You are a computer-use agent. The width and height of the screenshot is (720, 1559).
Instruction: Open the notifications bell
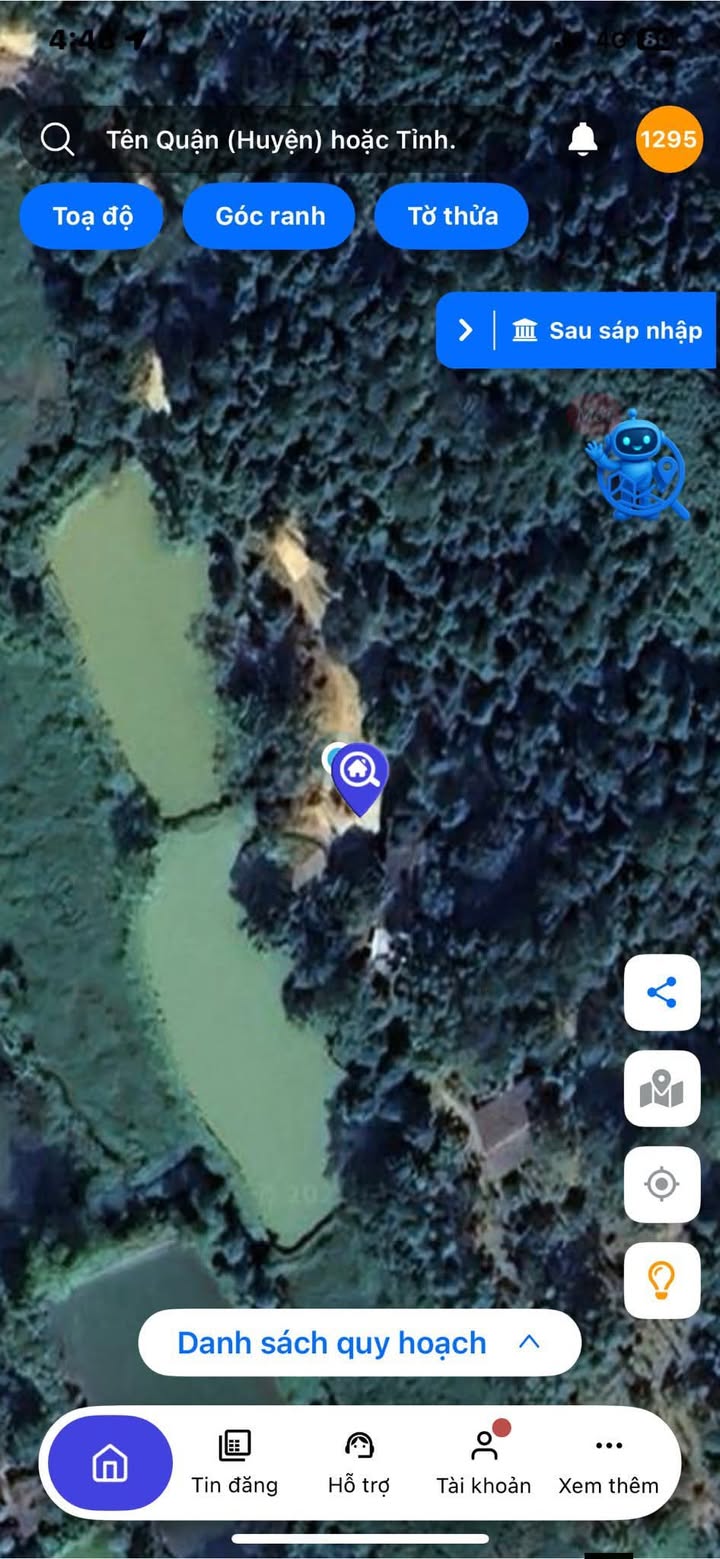click(x=583, y=140)
